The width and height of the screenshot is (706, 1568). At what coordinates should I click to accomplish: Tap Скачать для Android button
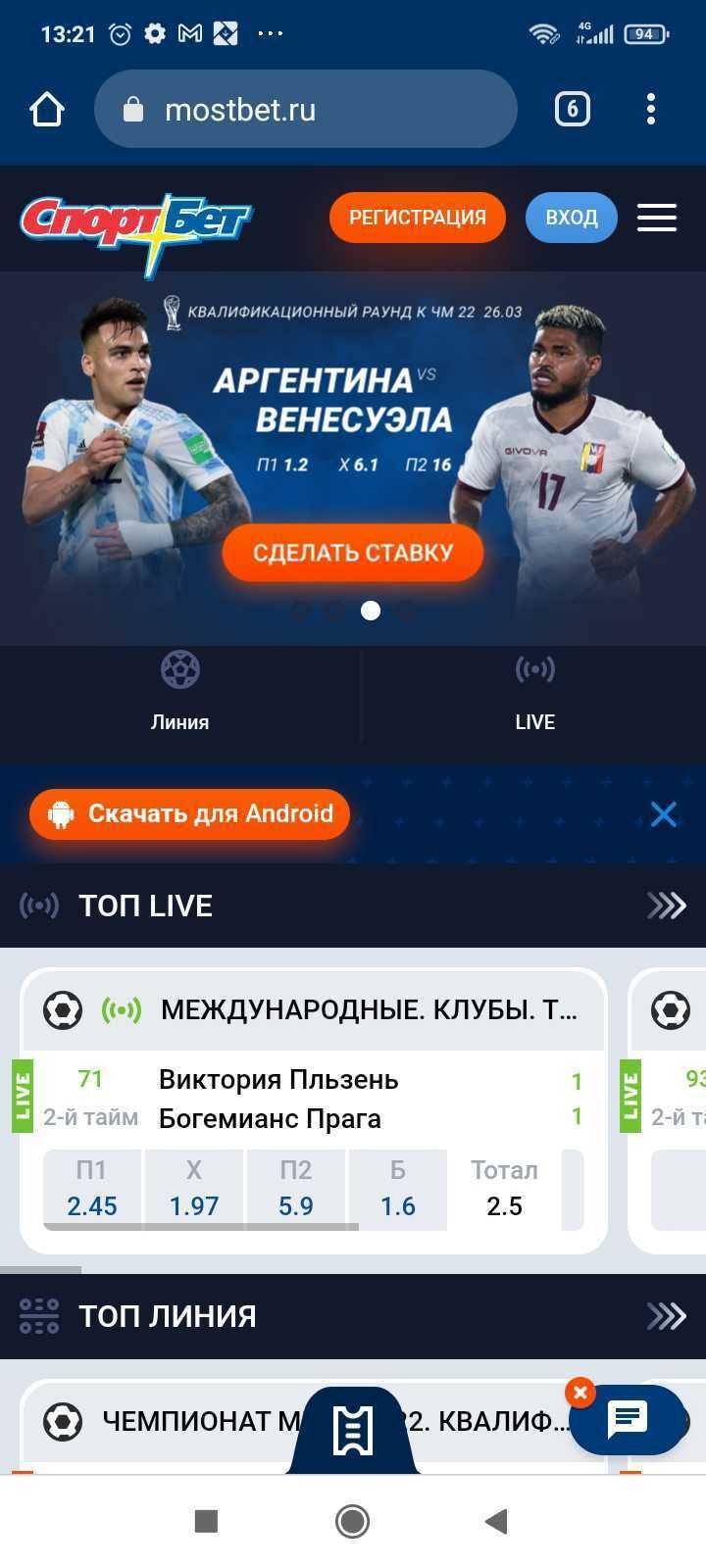tap(190, 814)
